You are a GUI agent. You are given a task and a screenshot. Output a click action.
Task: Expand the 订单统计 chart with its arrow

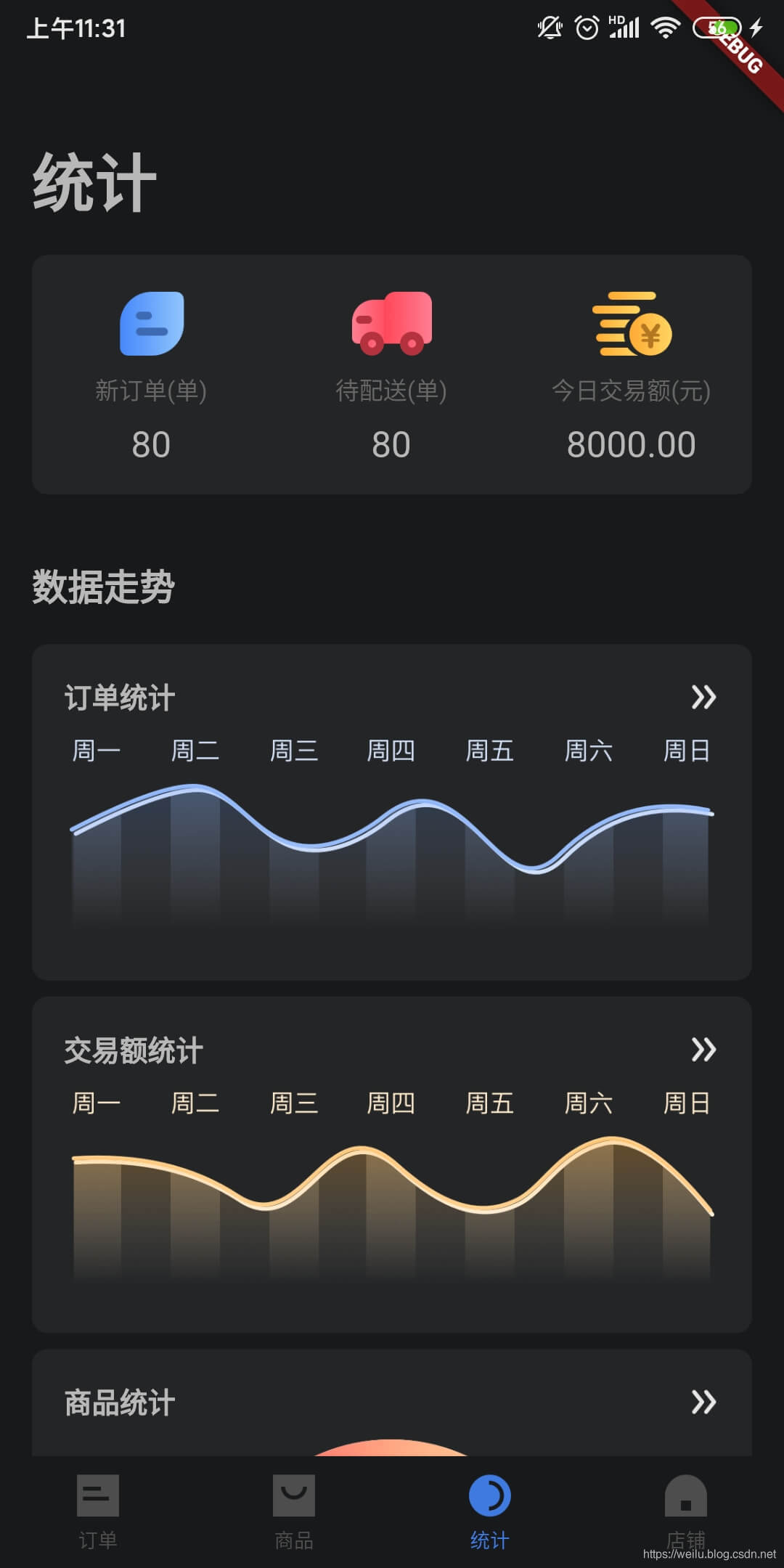point(703,697)
